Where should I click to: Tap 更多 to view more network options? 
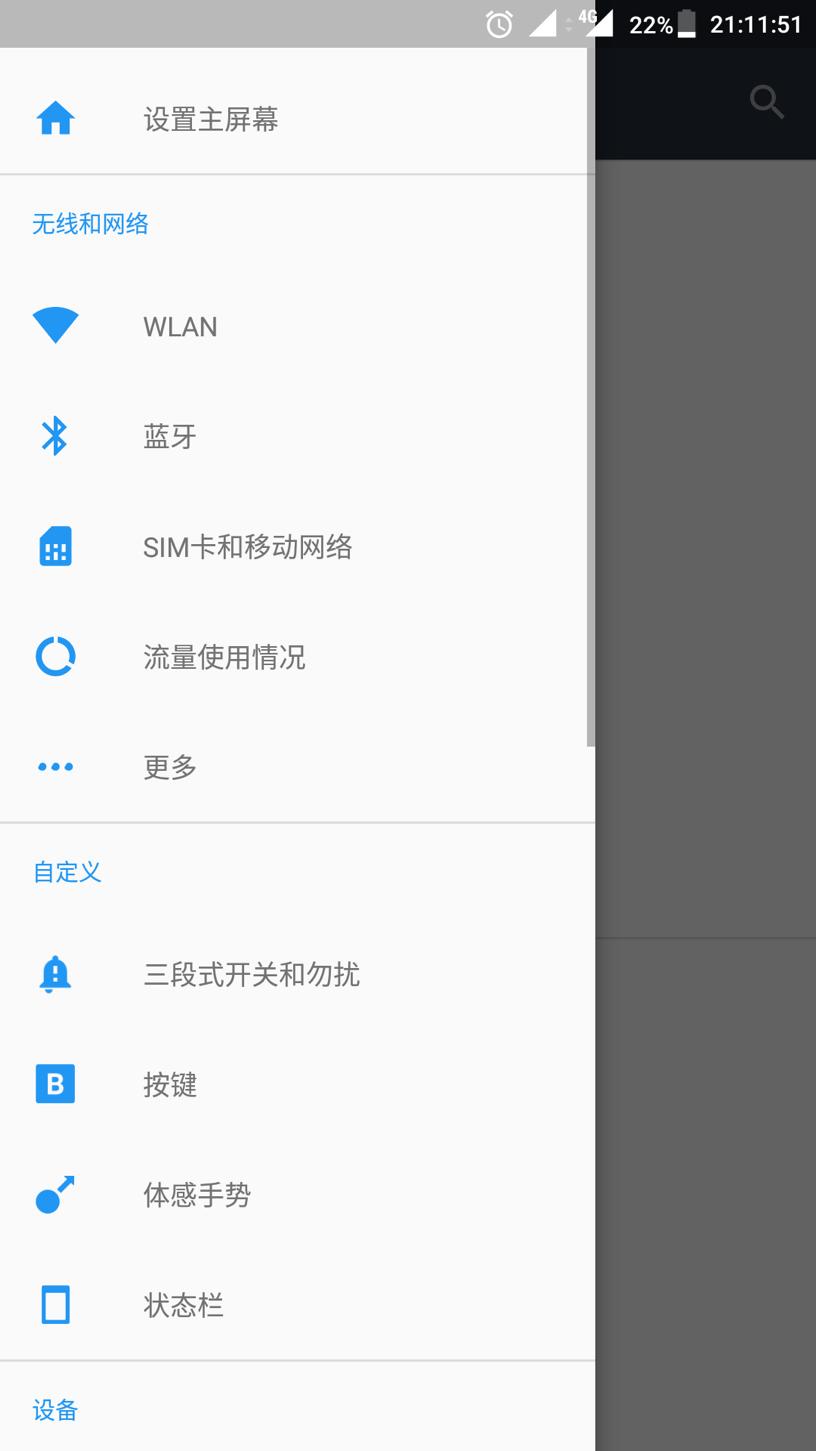coord(169,766)
